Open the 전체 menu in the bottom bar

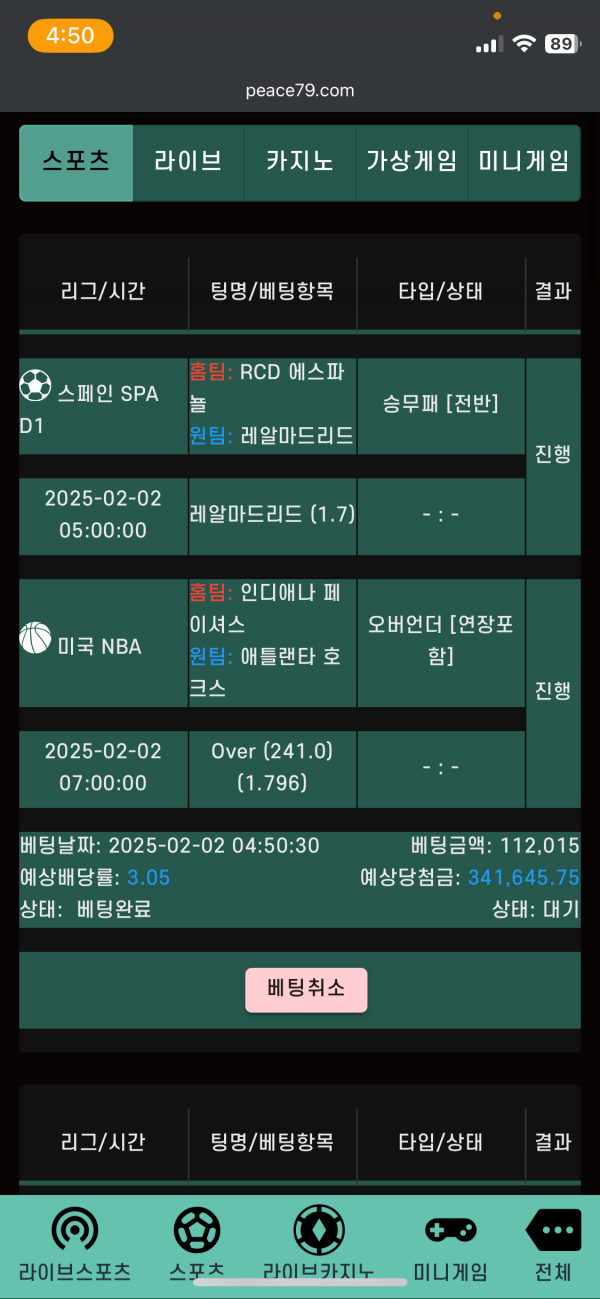pos(552,1246)
